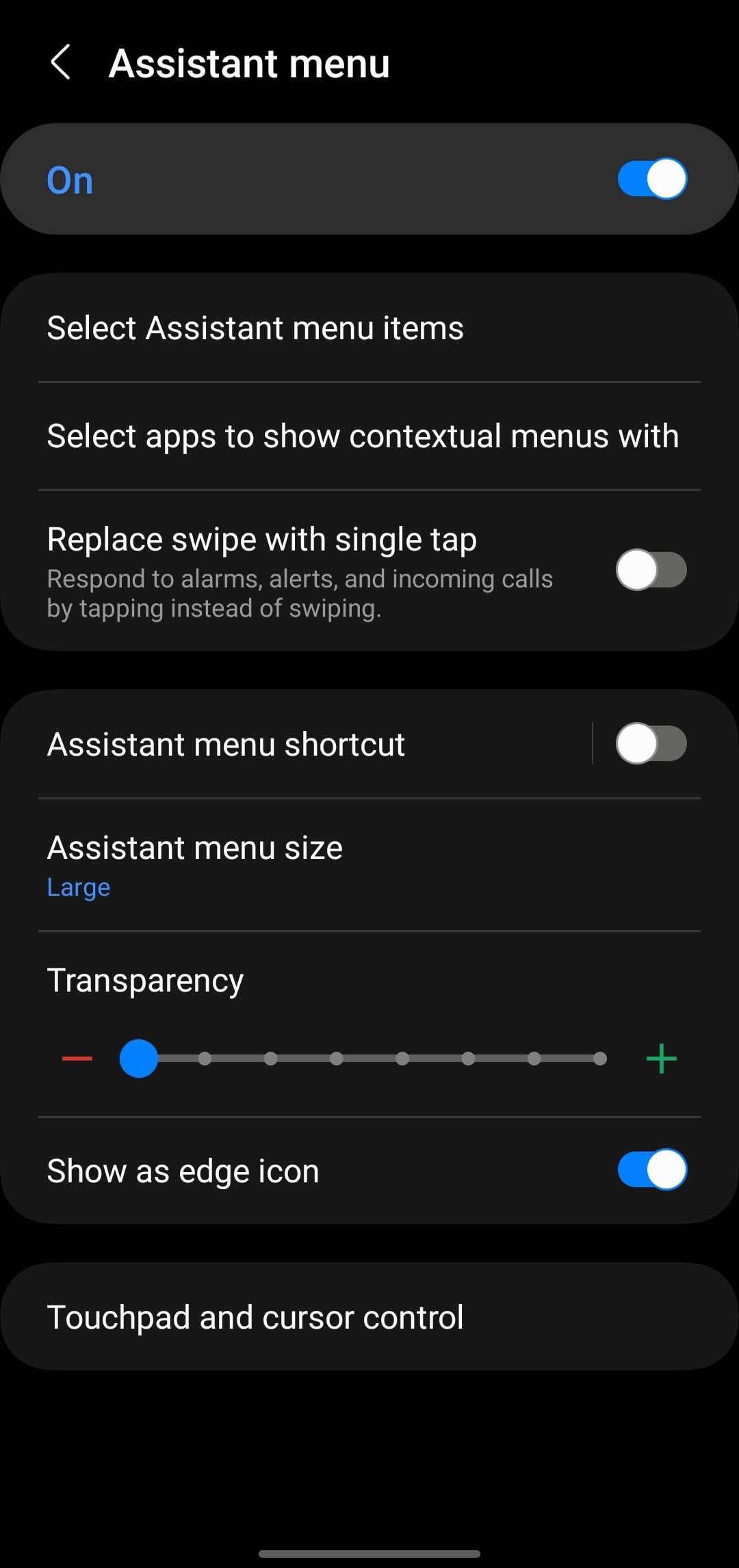Viewport: 739px width, 1568px height.
Task: Tap the Assistant menu shortcut label text
Action: point(226,744)
